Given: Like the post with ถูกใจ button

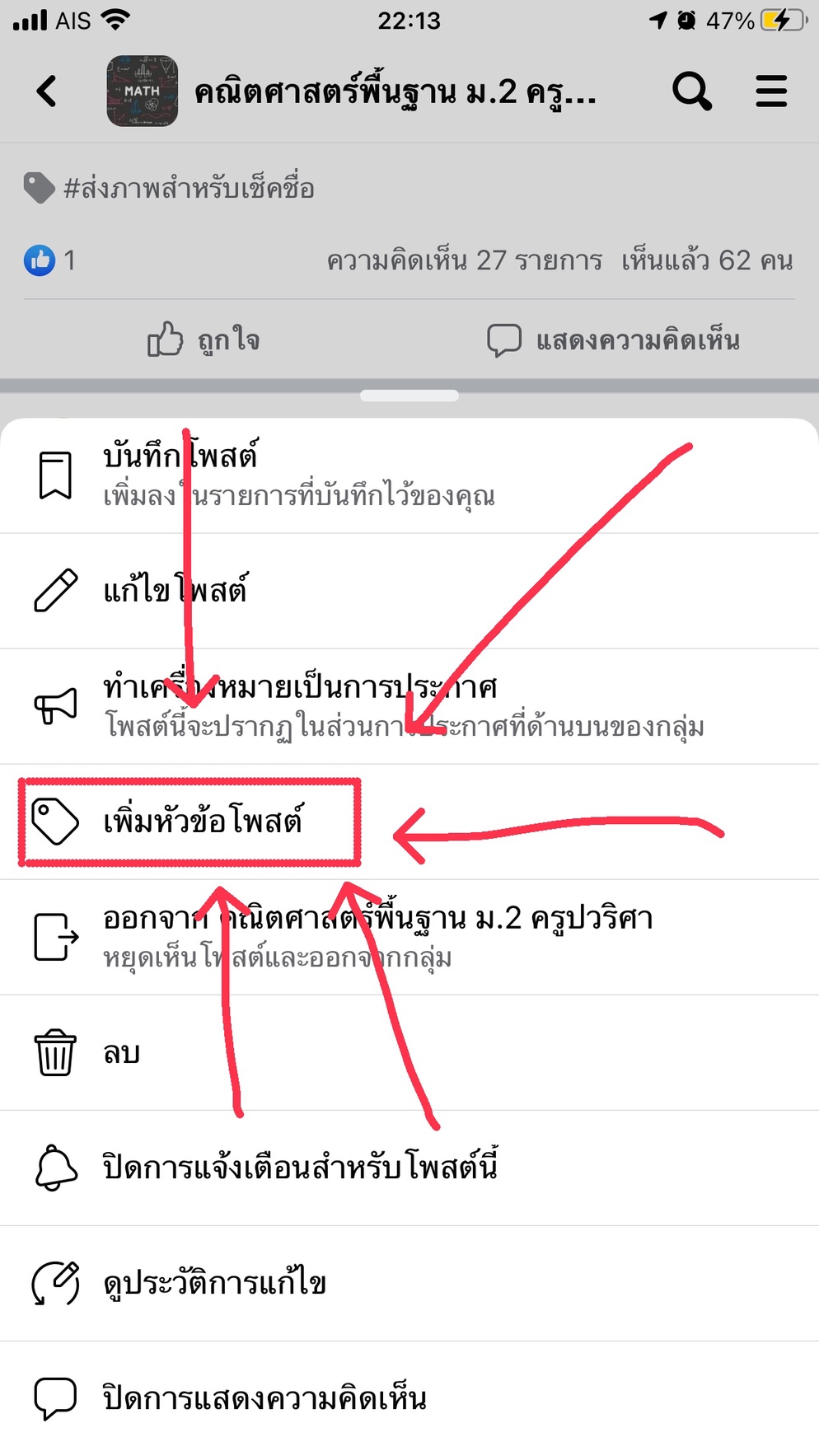Looking at the screenshot, I should coord(204,339).
